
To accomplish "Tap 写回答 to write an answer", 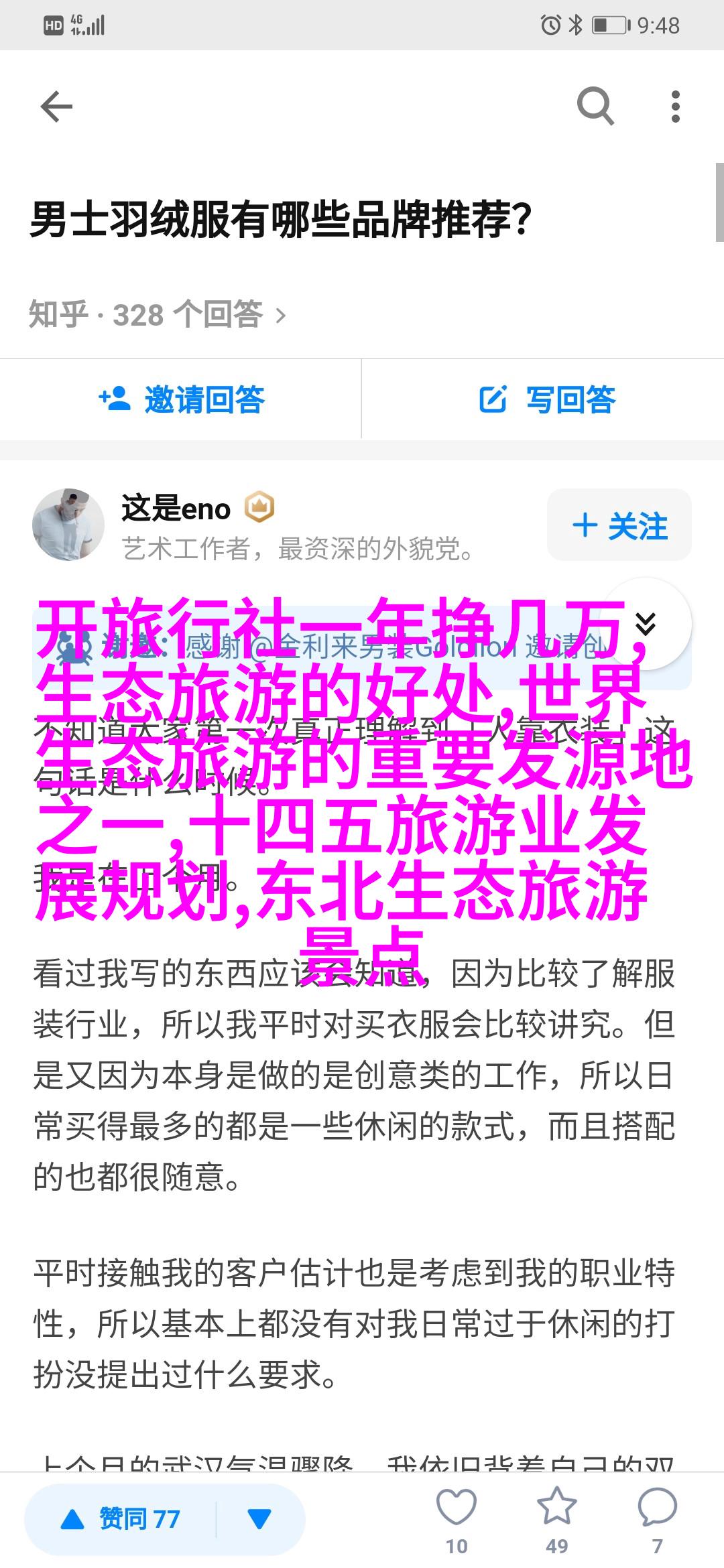I will click(547, 400).
